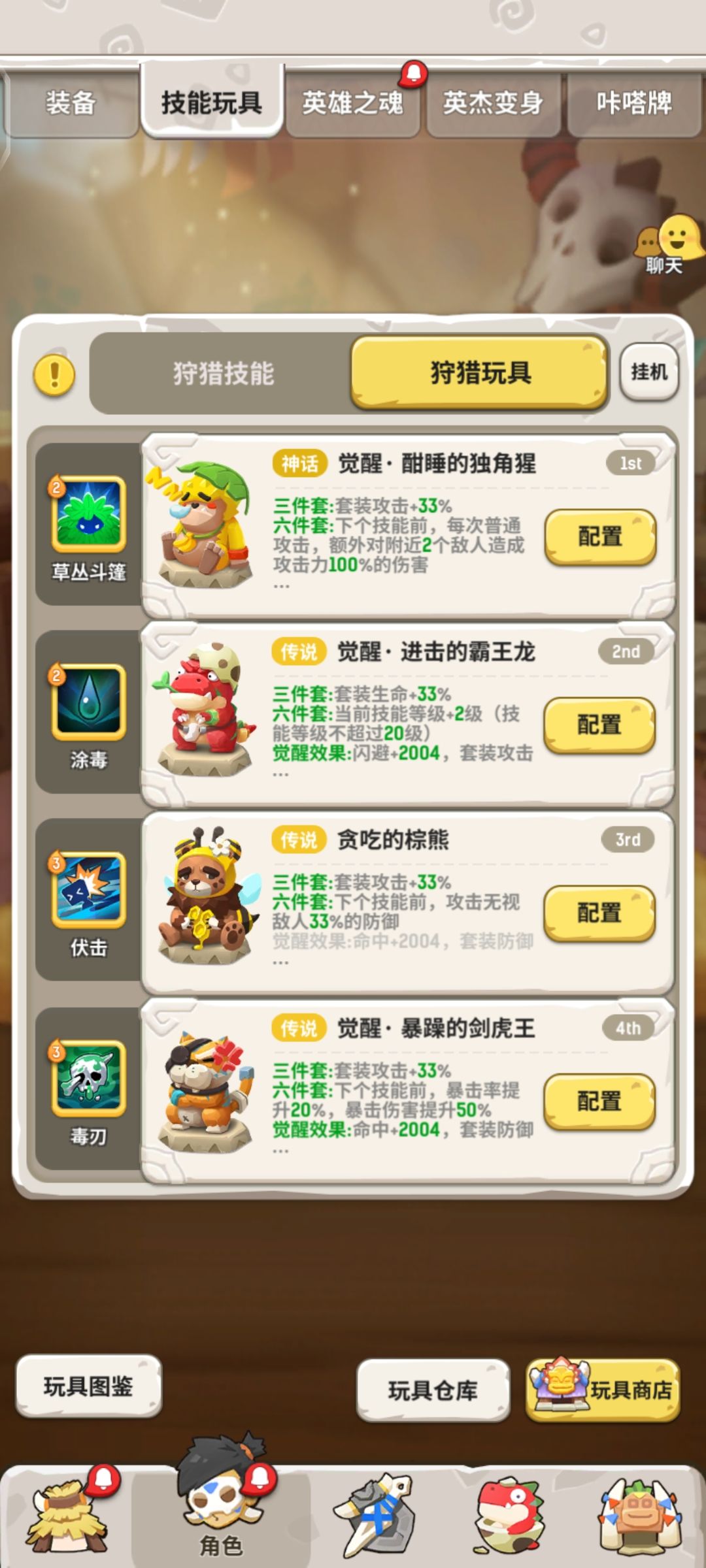Open the 玩具仓库 warehouse
This screenshot has height=1568, width=706.
435,1388
